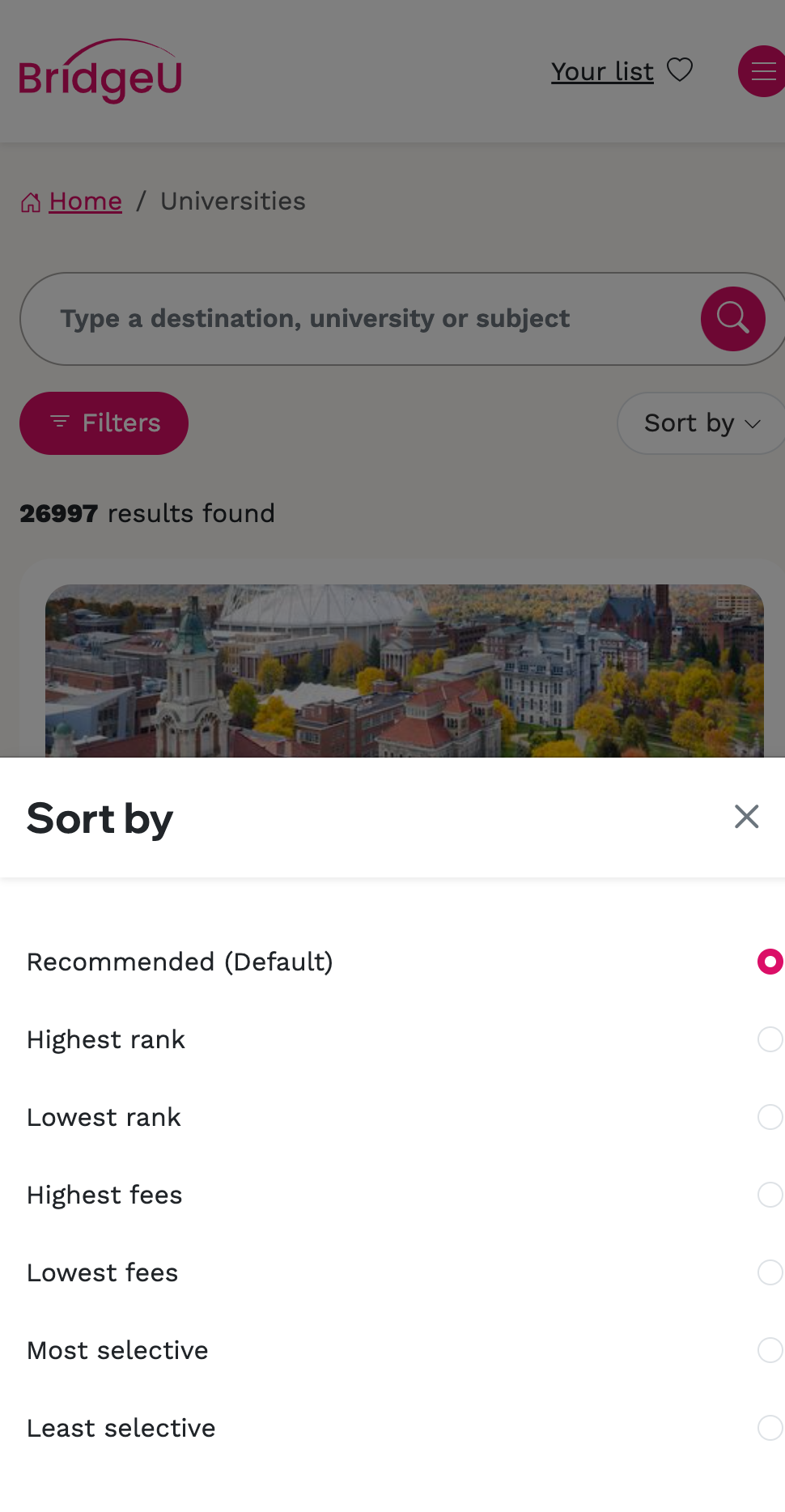Close the Sort by panel
This screenshot has height=1512, width=785.
(x=746, y=817)
